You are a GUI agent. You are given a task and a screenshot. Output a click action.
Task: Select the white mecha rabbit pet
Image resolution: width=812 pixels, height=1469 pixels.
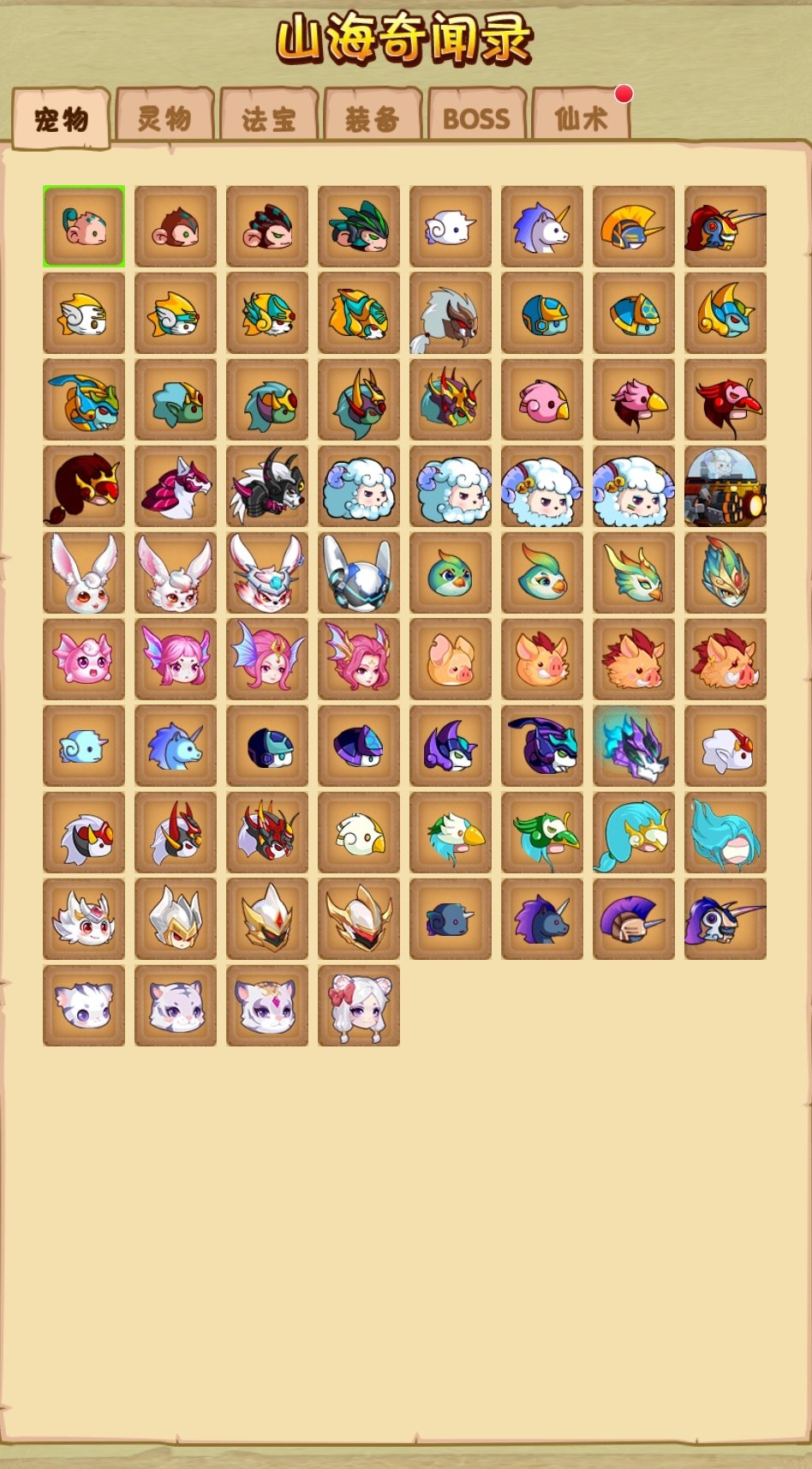point(358,573)
